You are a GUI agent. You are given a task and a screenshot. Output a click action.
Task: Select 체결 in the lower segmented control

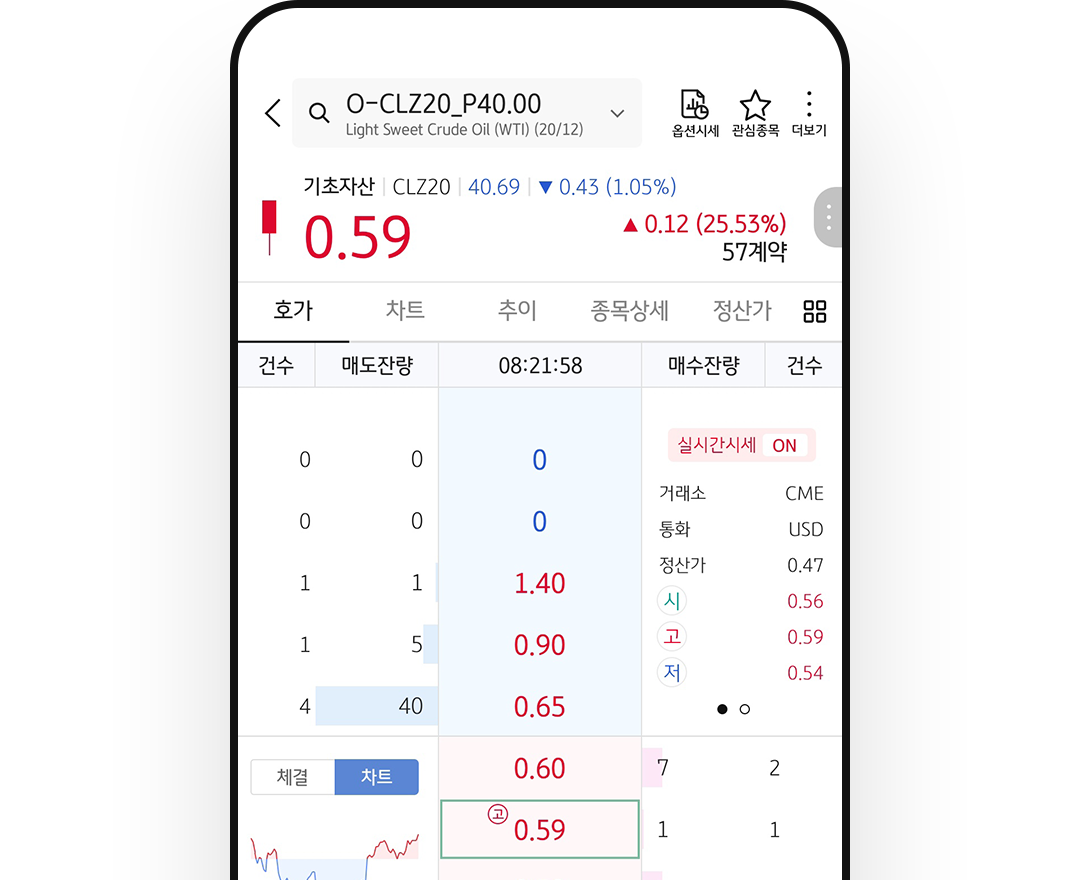[x=292, y=777]
